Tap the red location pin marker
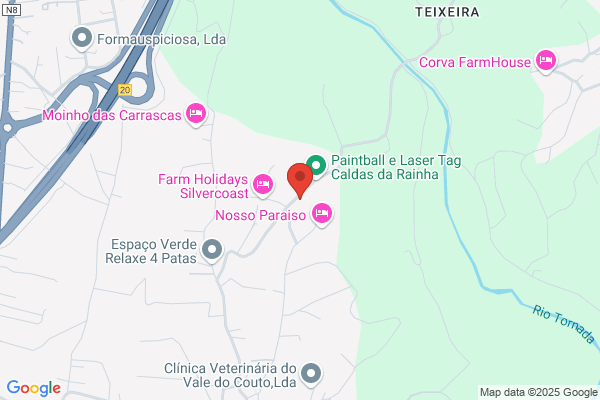Image resolution: width=600 pixels, height=400 pixels. point(300,181)
